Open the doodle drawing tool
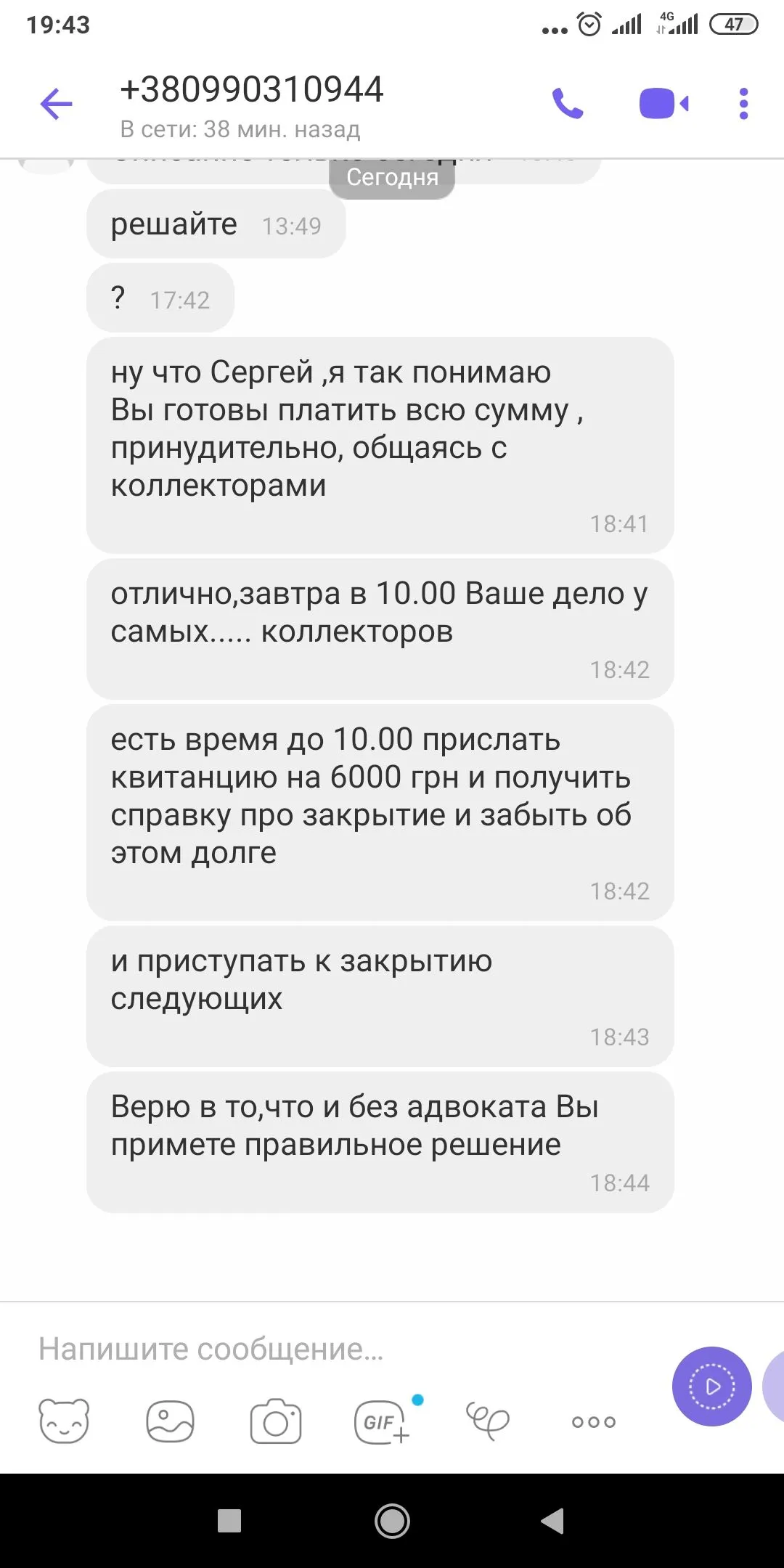 point(487,1421)
